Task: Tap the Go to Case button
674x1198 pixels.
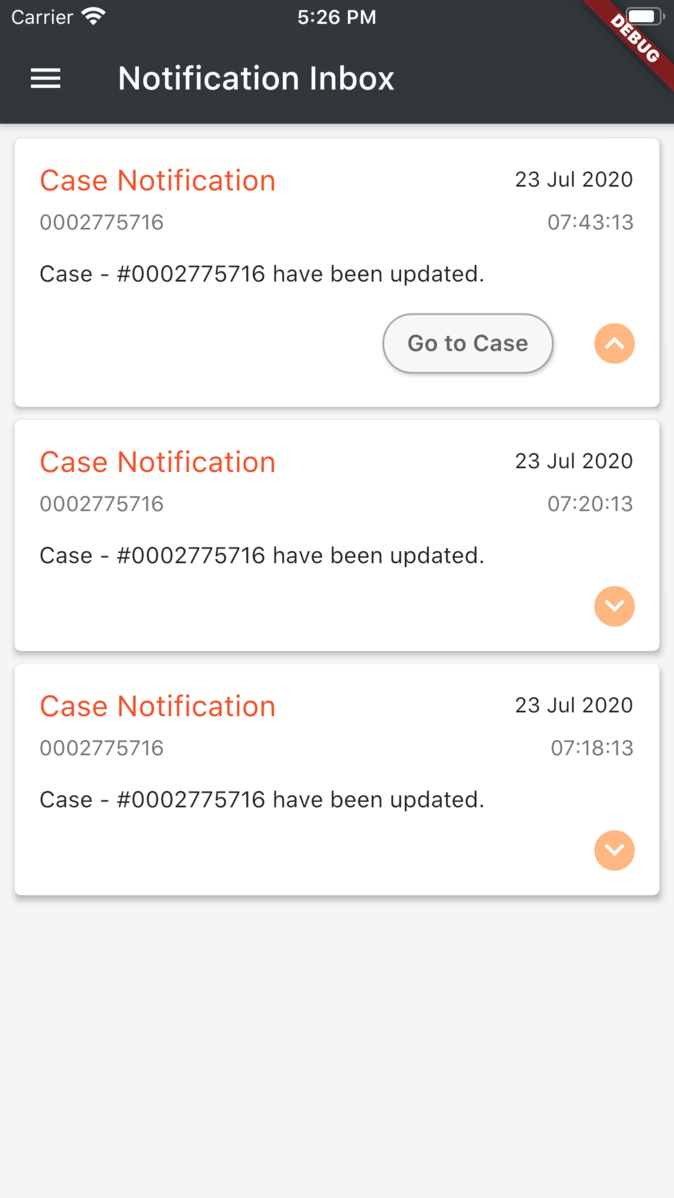Action: tap(467, 343)
